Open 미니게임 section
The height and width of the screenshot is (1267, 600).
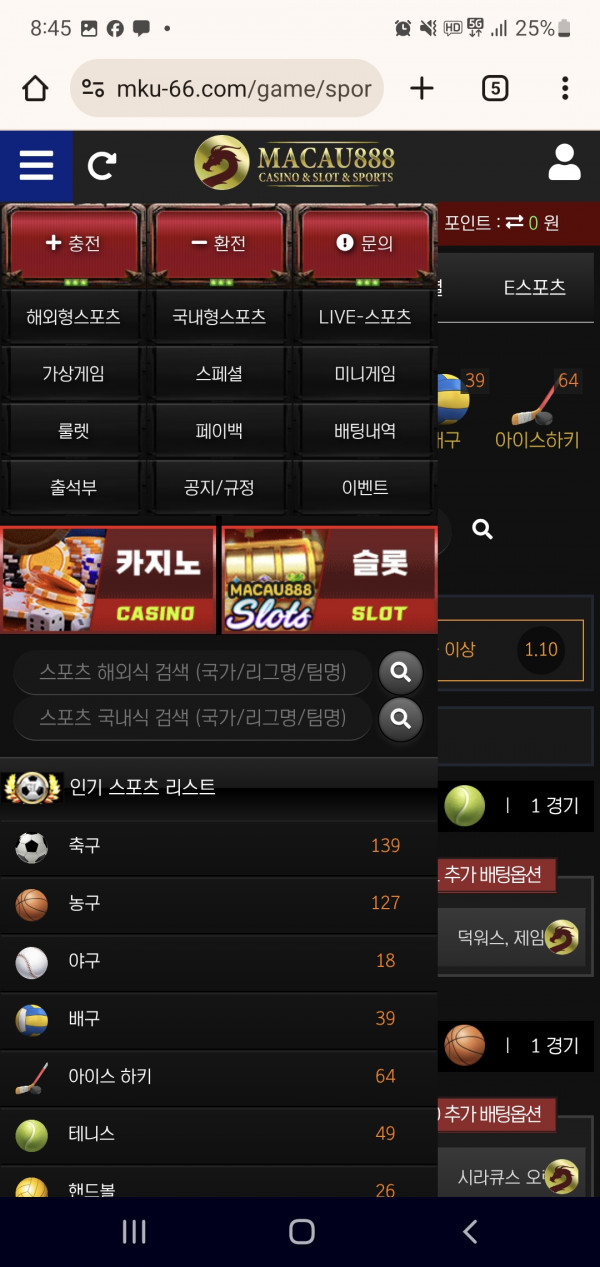coord(365,374)
